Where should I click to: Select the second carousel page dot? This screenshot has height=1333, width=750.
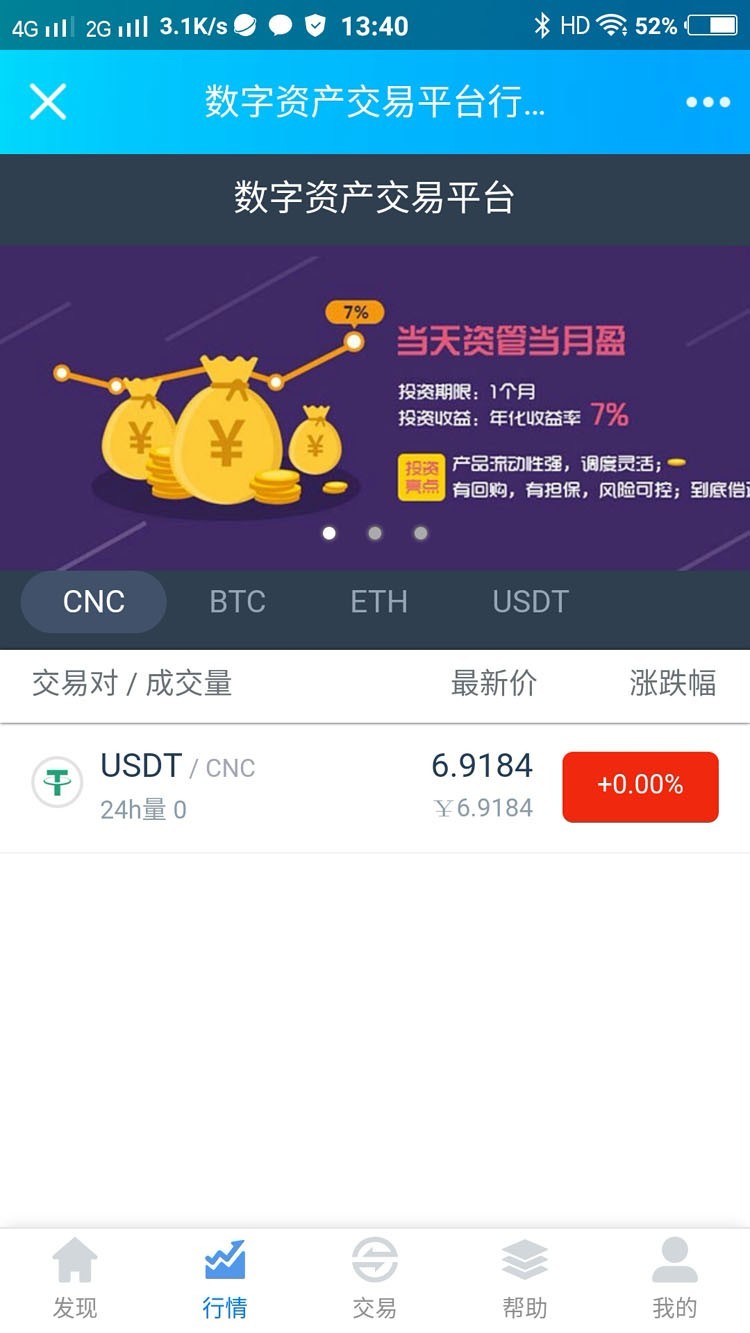coord(374,532)
